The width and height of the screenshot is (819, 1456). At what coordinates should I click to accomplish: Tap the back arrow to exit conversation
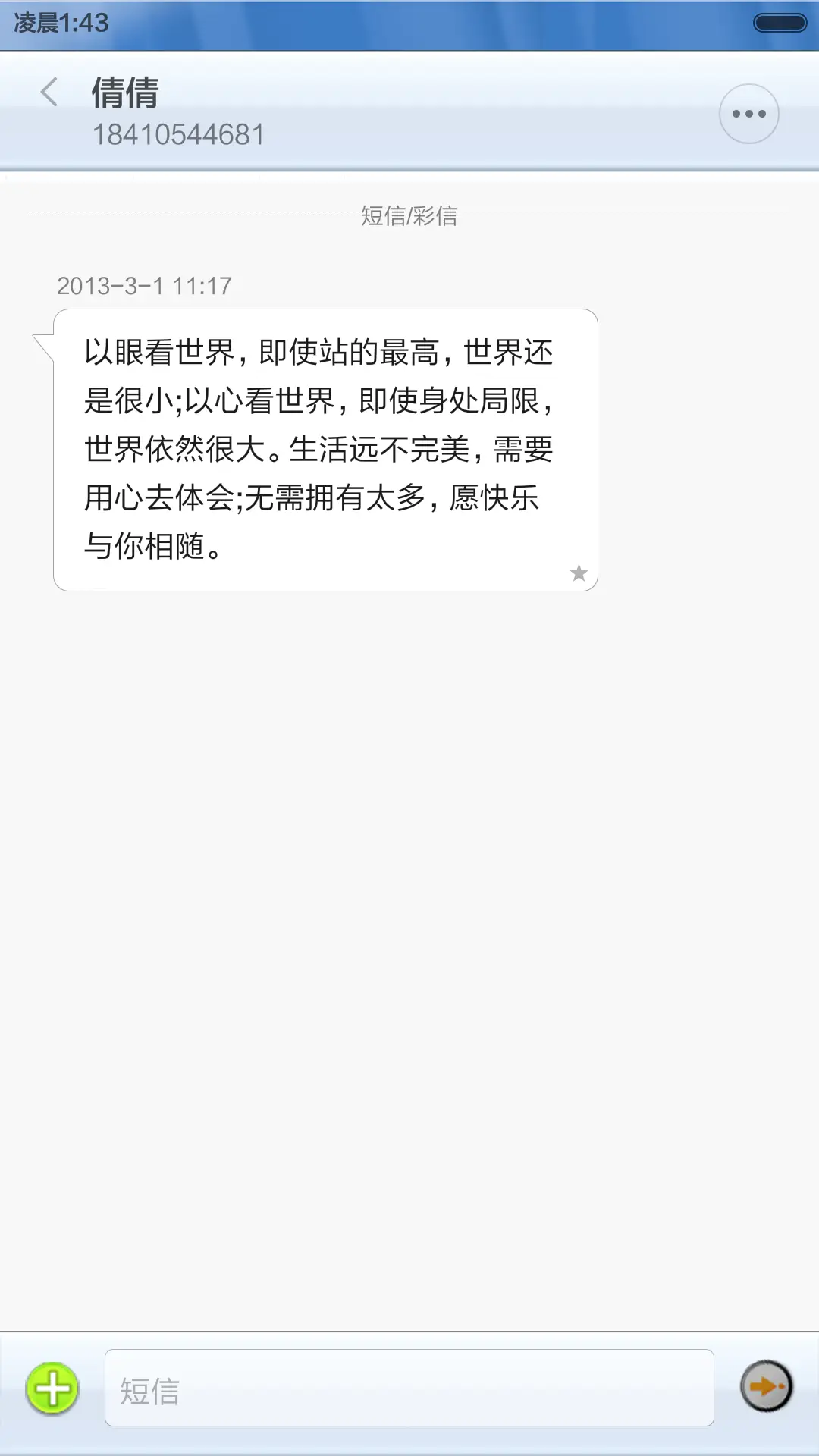pyautogui.click(x=49, y=92)
